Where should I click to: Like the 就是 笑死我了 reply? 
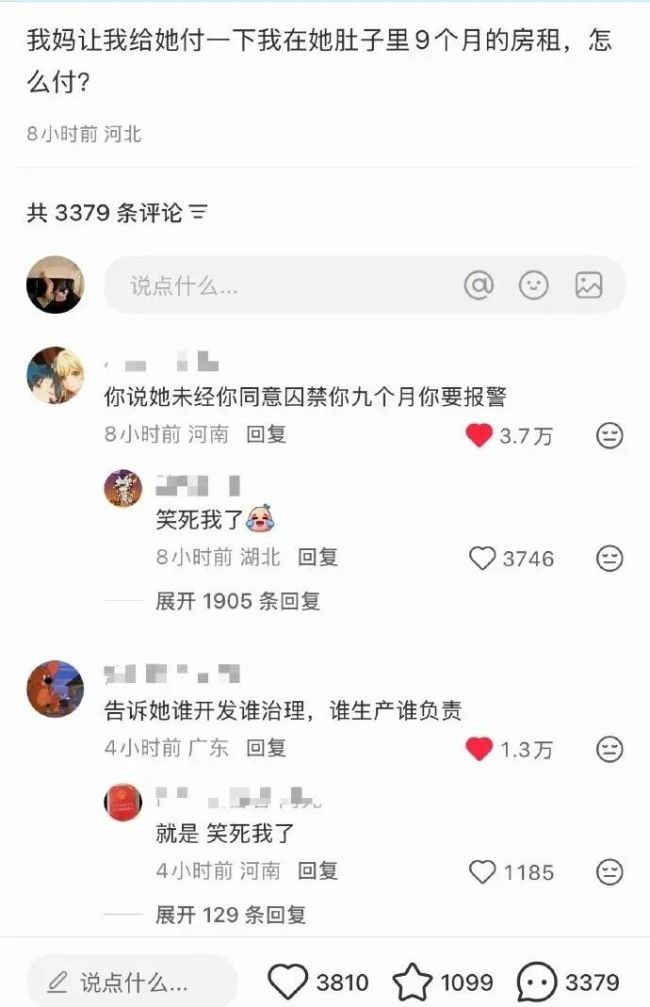pos(483,872)
